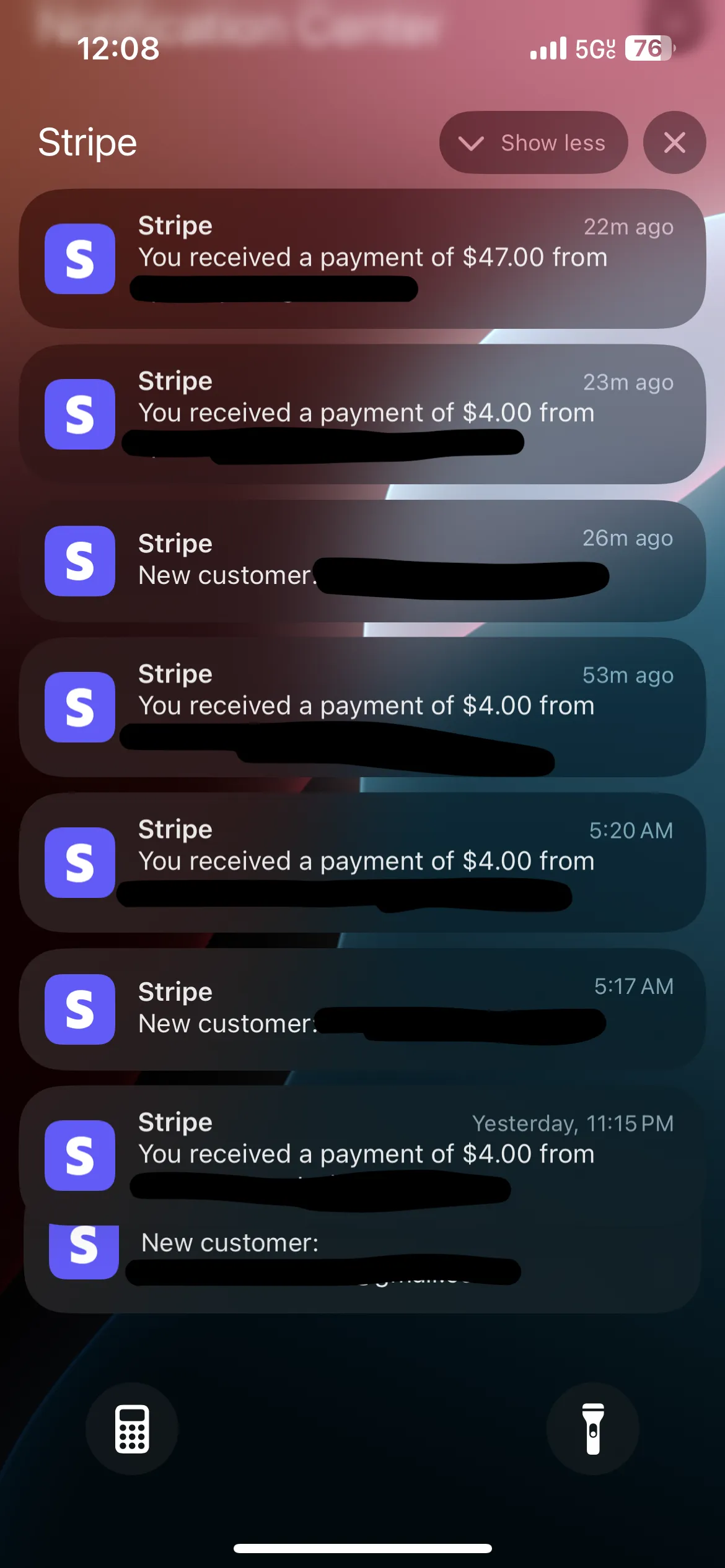Open the $47.00 payment notification
Image resolution: width=725 pixels, height=1568 pixels.
(362, 259)
